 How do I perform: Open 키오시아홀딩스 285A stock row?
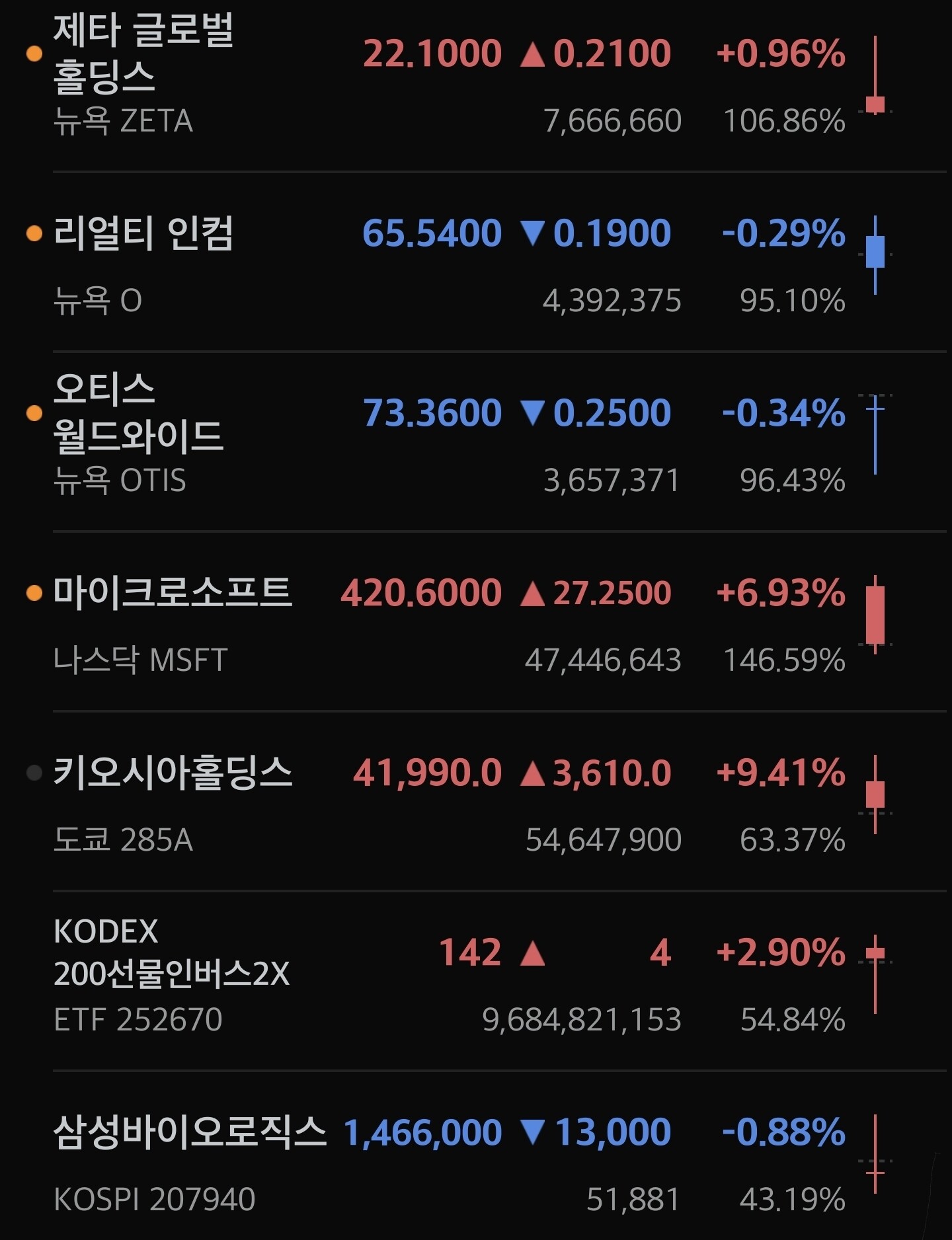pos(476,802)
